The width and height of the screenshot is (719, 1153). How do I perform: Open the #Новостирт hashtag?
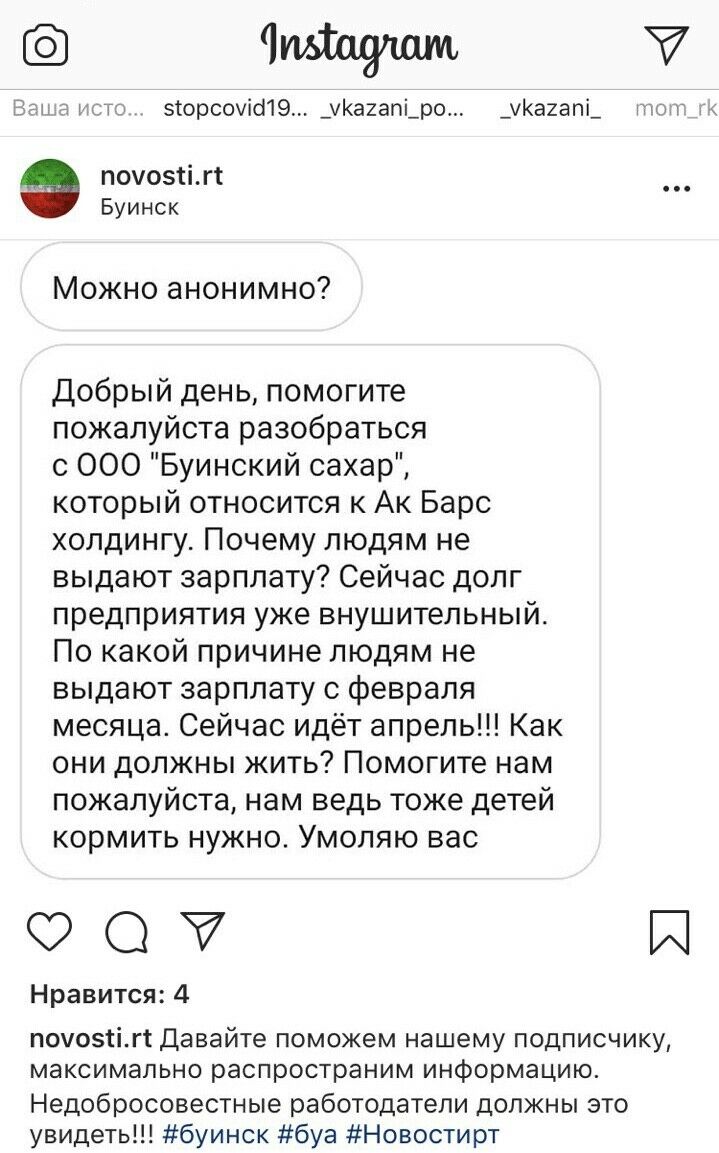point(422,1134)
